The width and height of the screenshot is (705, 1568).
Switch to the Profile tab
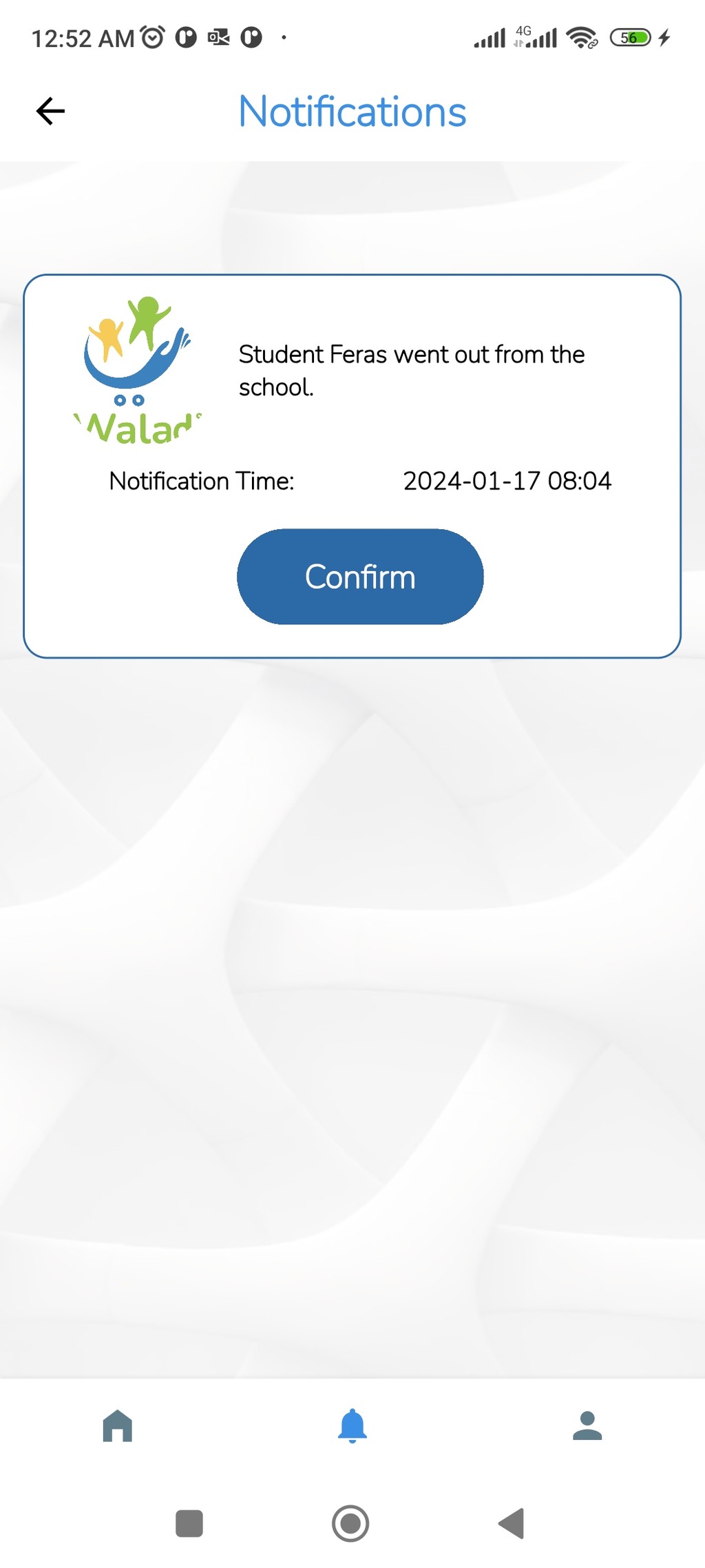point(587,1425)
